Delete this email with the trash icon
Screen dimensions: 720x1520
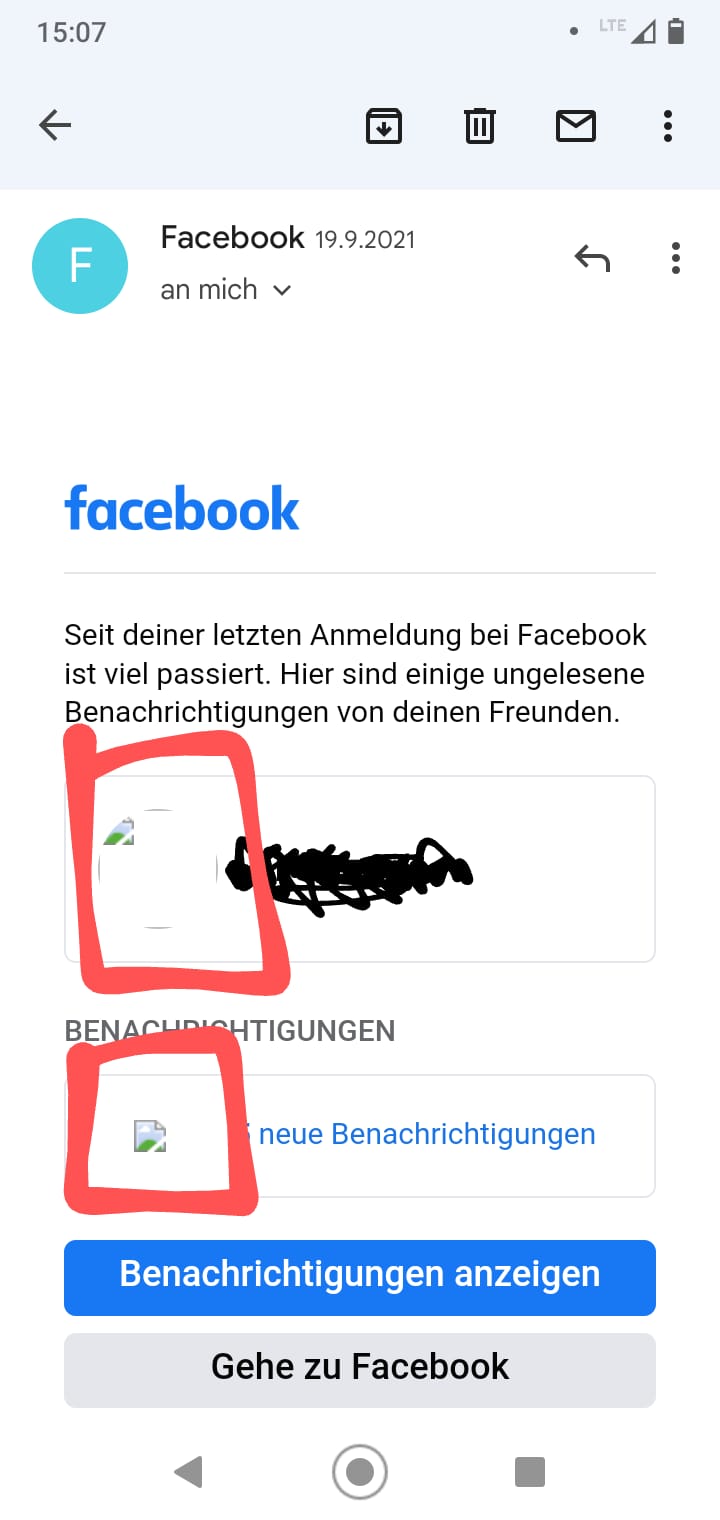point(480,126)
